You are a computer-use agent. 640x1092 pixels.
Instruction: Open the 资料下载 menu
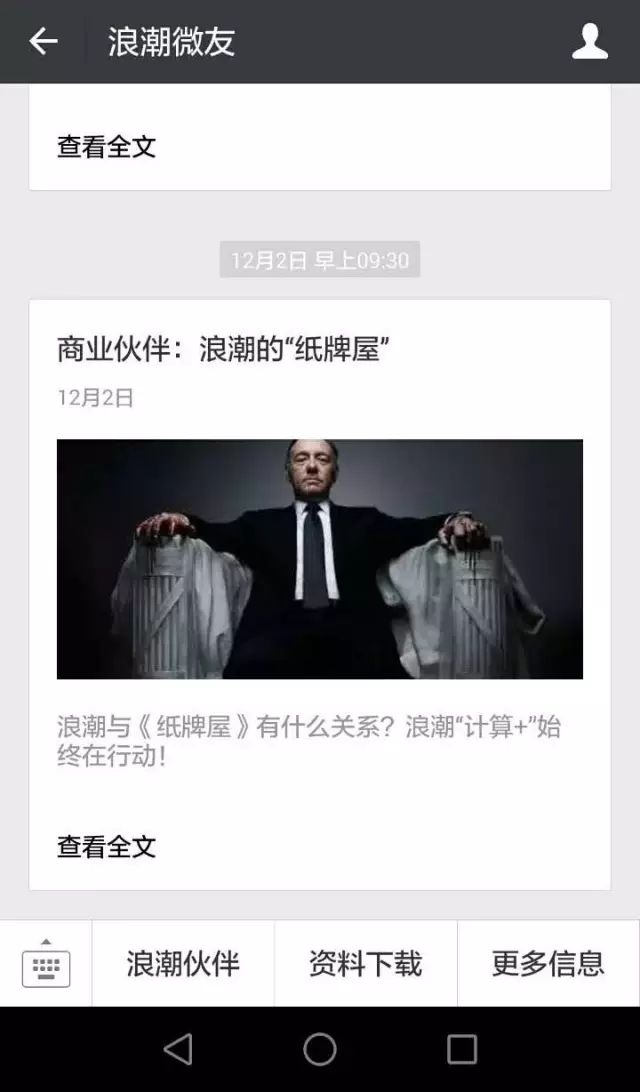(365, 964)
